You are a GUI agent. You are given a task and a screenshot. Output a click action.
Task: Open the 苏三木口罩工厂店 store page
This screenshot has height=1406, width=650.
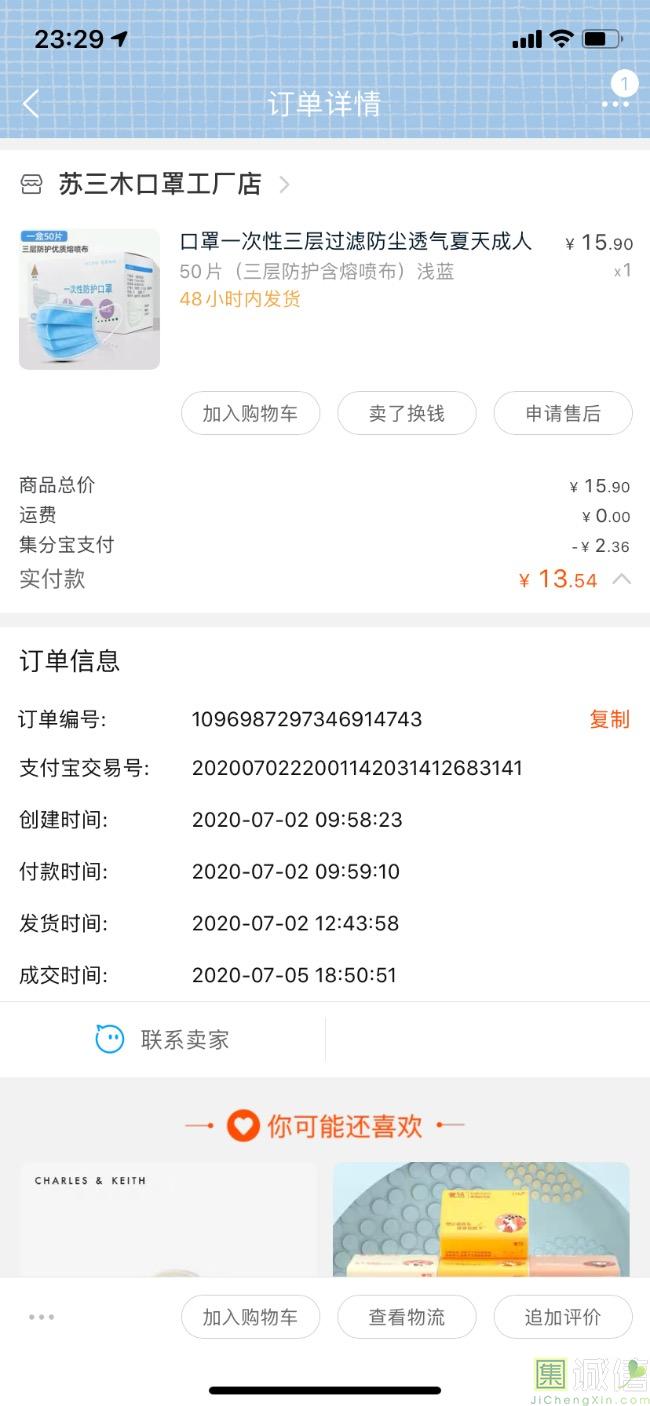[160, 184]
